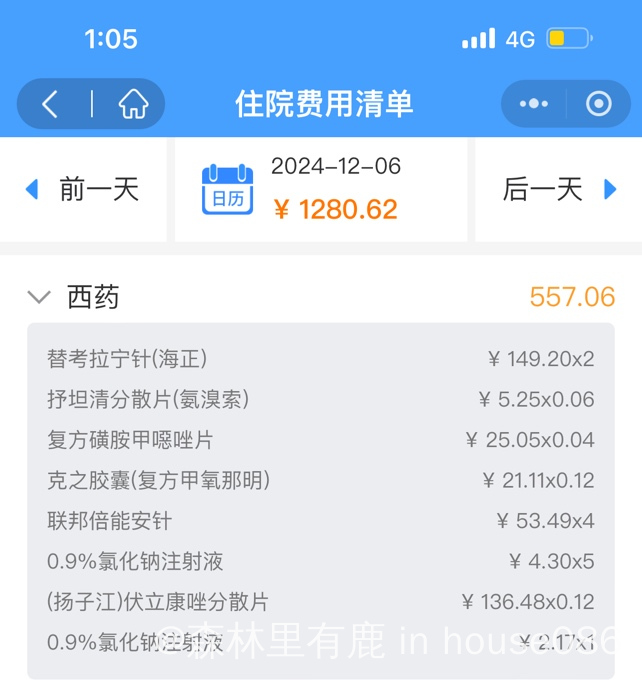View the previous day's bill (前一天)
642x680 pixels.
point(83,189)
